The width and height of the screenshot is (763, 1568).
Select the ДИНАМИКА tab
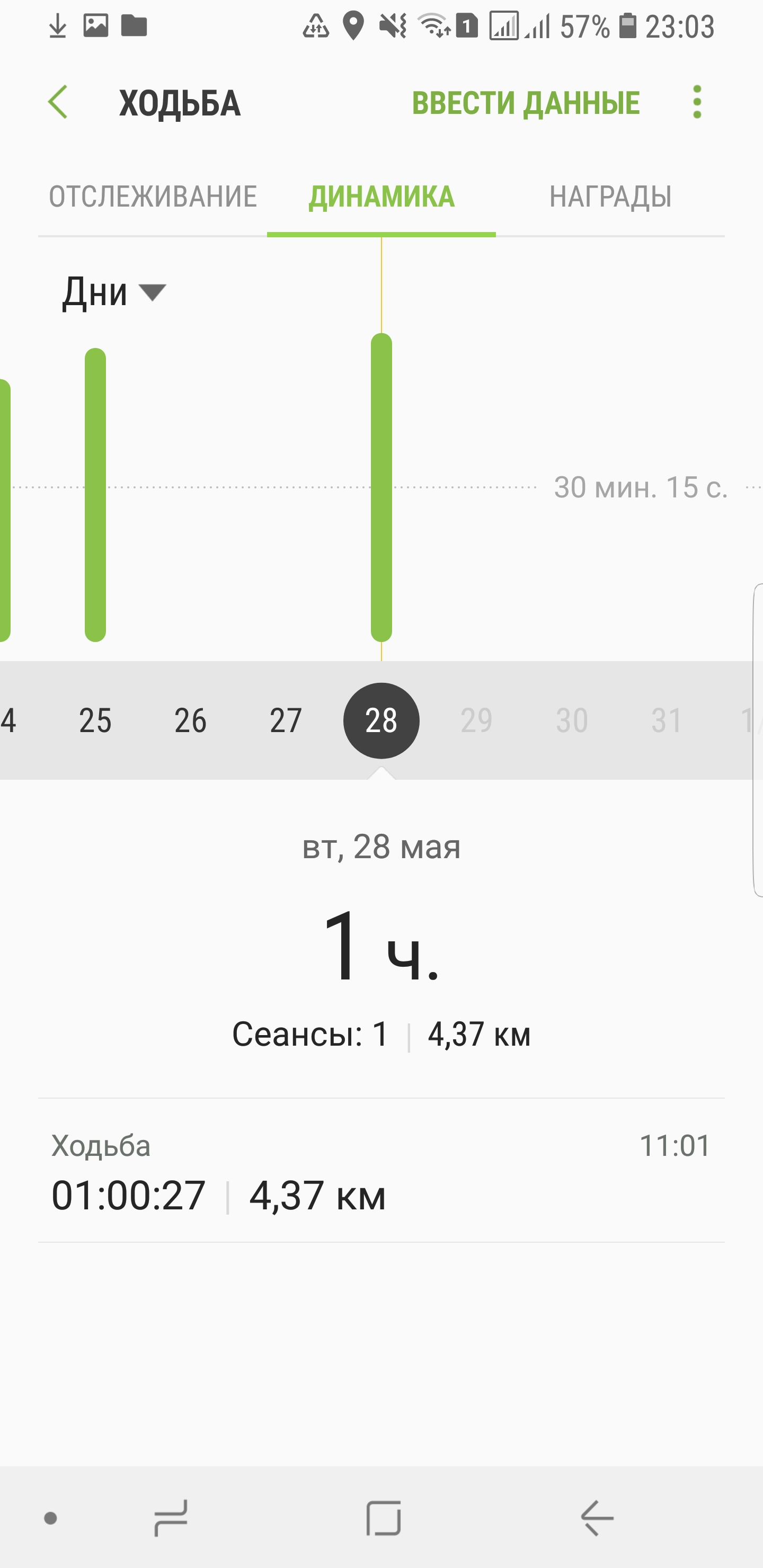coord(381,197)
